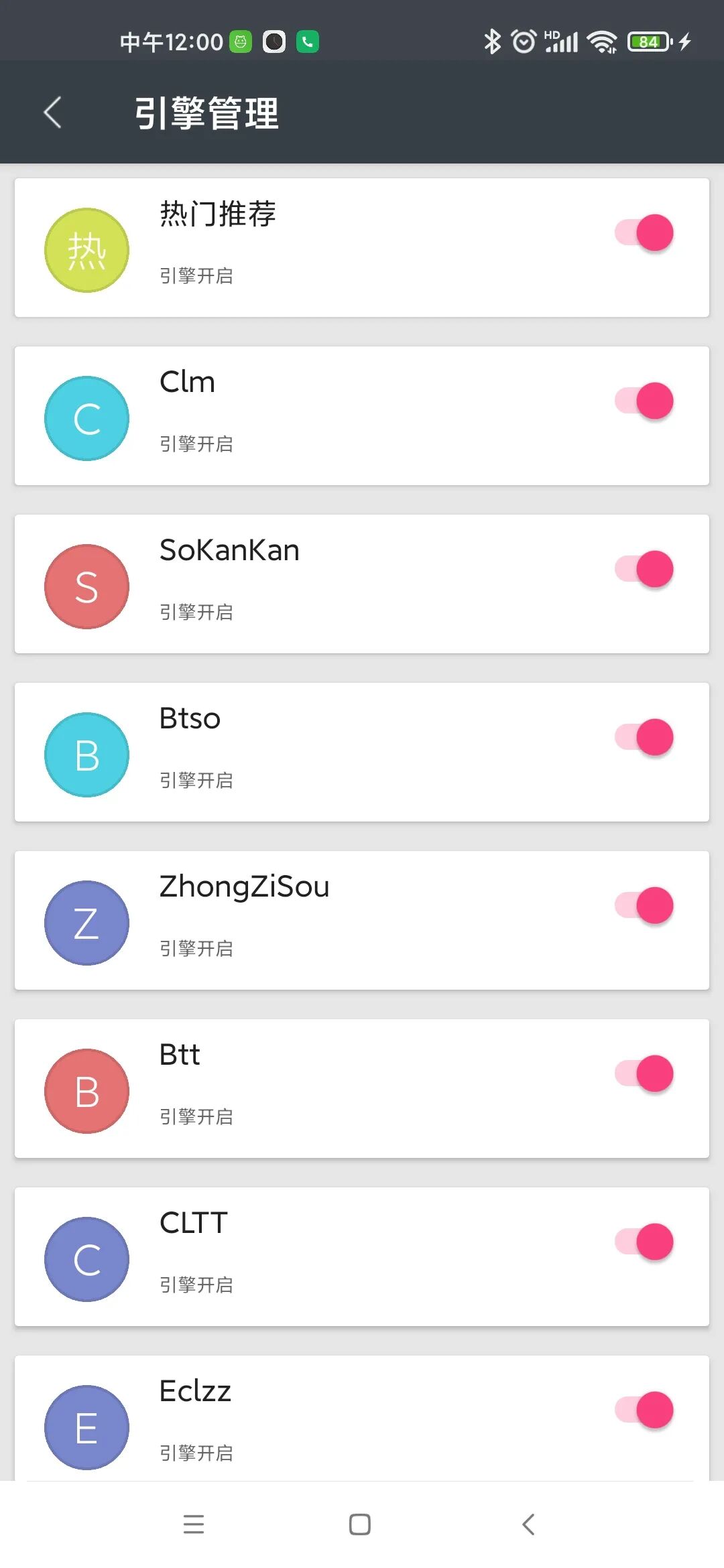Disable the Eclzz engine switch
Image resolution: width=724 pixels, height=1568 pixels.
coord(645,1411)
